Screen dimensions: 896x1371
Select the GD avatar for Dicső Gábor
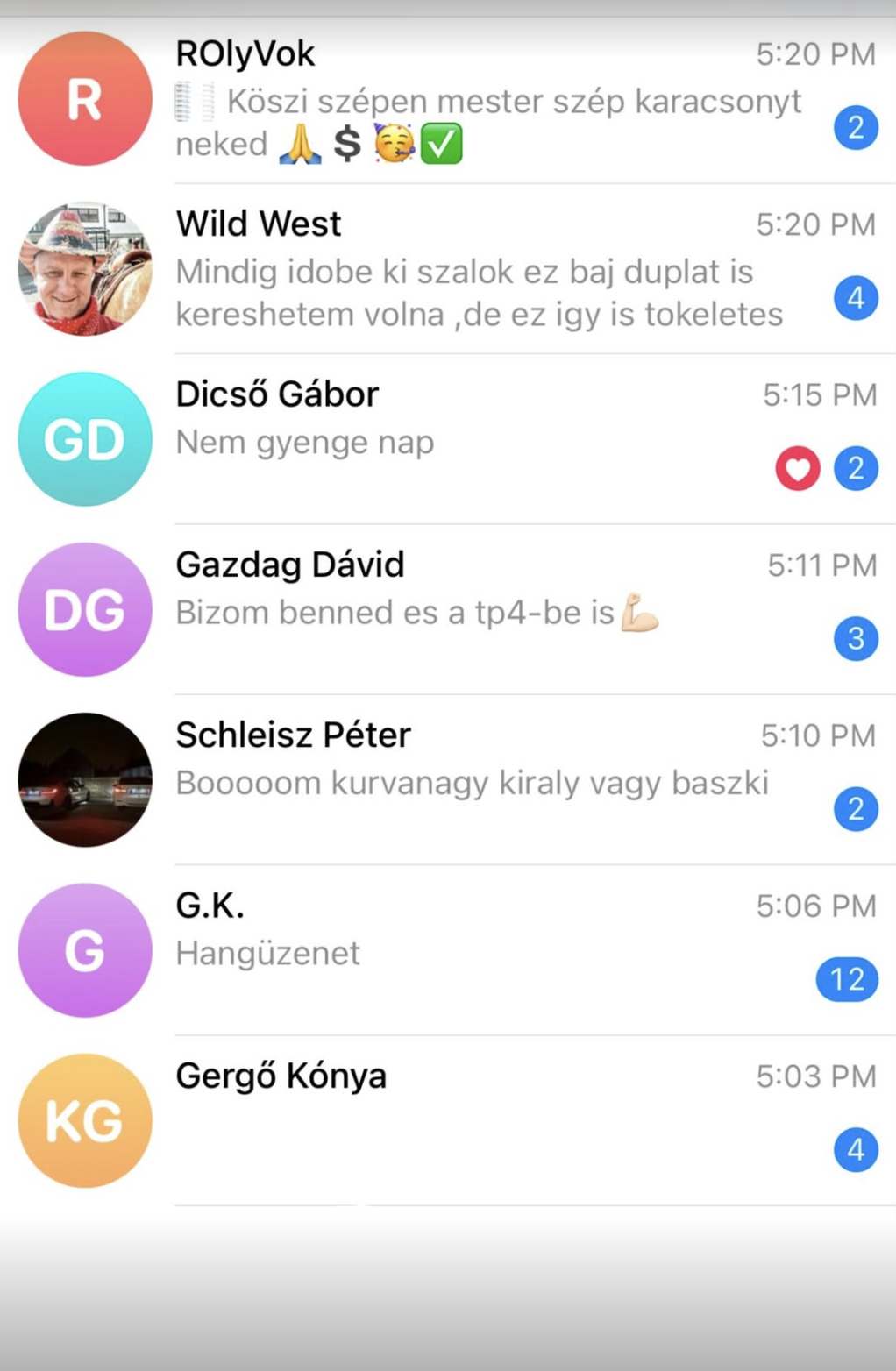tap(84, 439)
